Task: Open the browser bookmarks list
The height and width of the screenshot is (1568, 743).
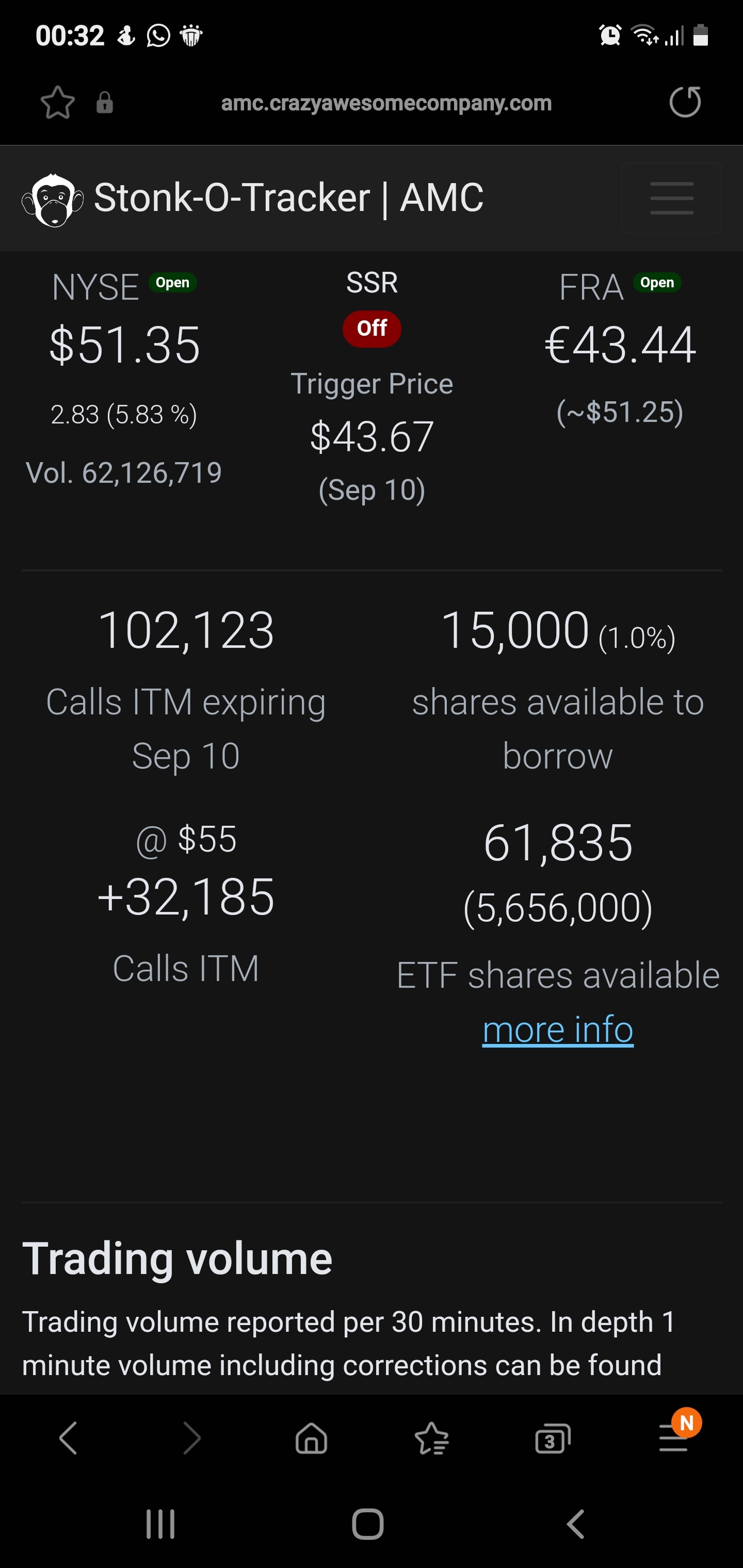Action: (432, 1439)
